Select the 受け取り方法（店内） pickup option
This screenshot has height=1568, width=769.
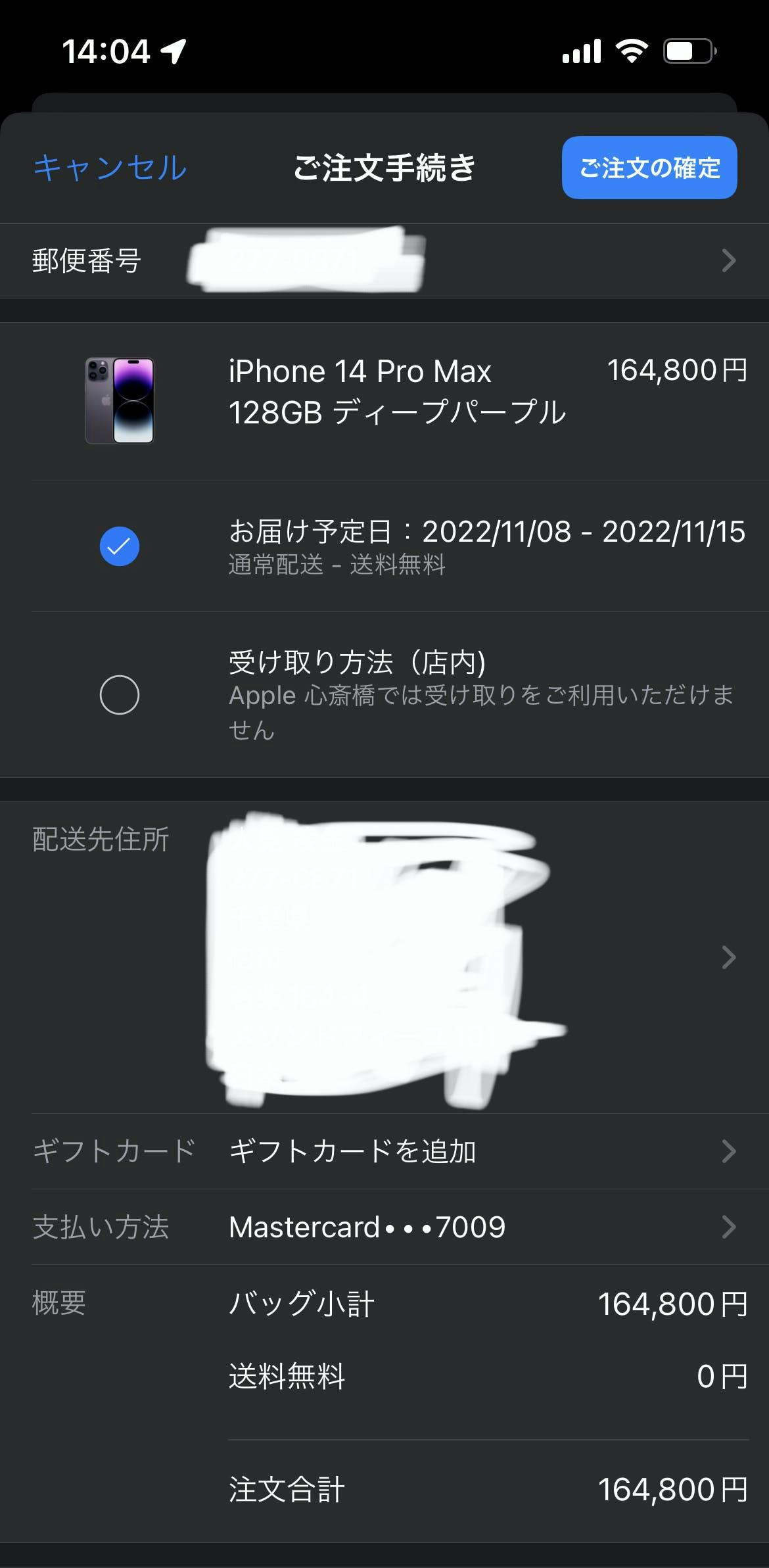(120, 695)
